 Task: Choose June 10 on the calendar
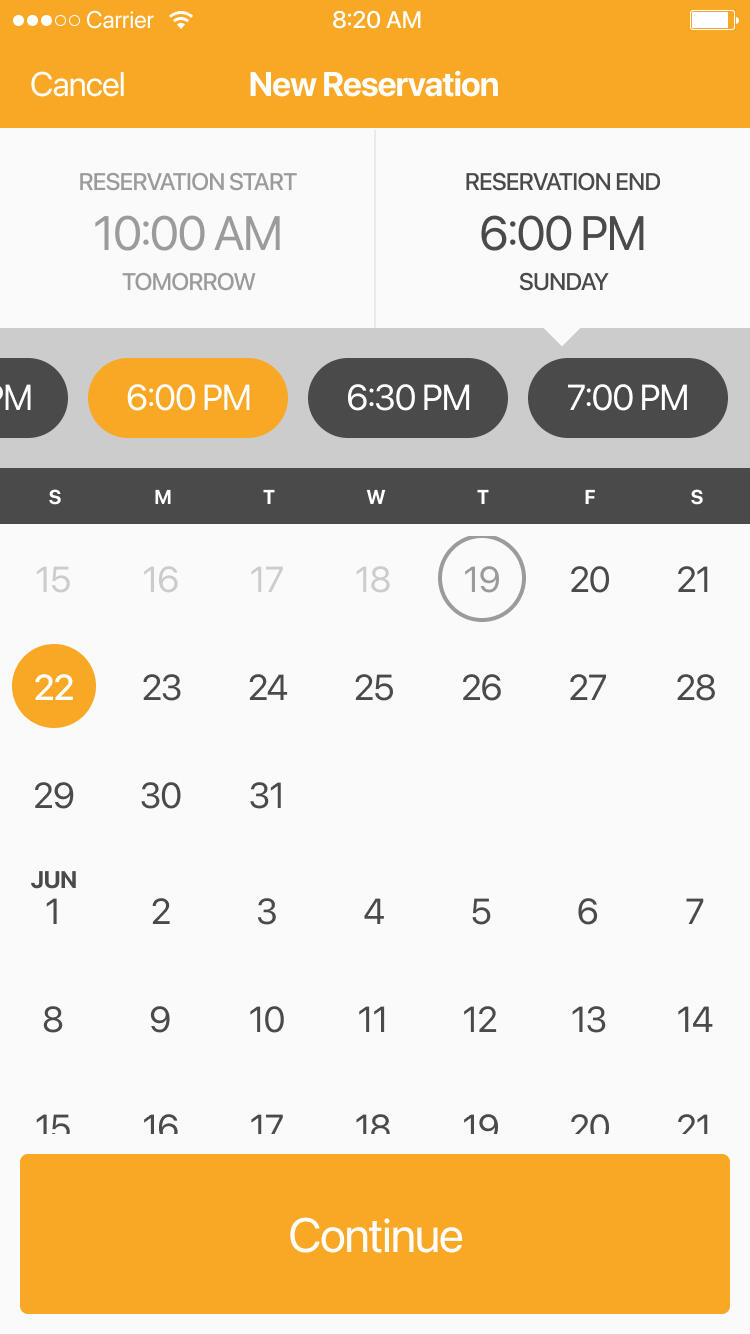pyautogui.click(x=267, y=1019)
